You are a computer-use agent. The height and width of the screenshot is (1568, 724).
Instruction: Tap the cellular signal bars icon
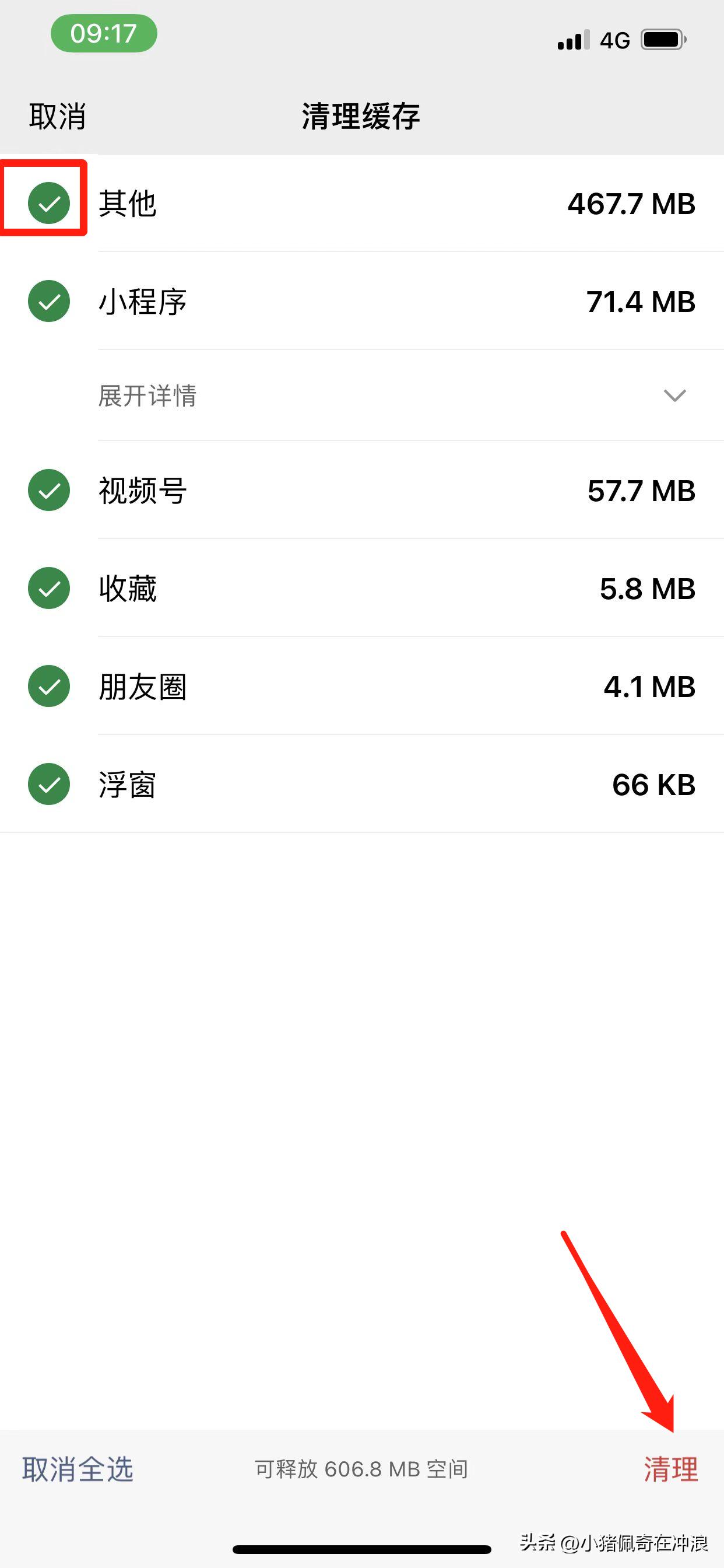[572, 40]
